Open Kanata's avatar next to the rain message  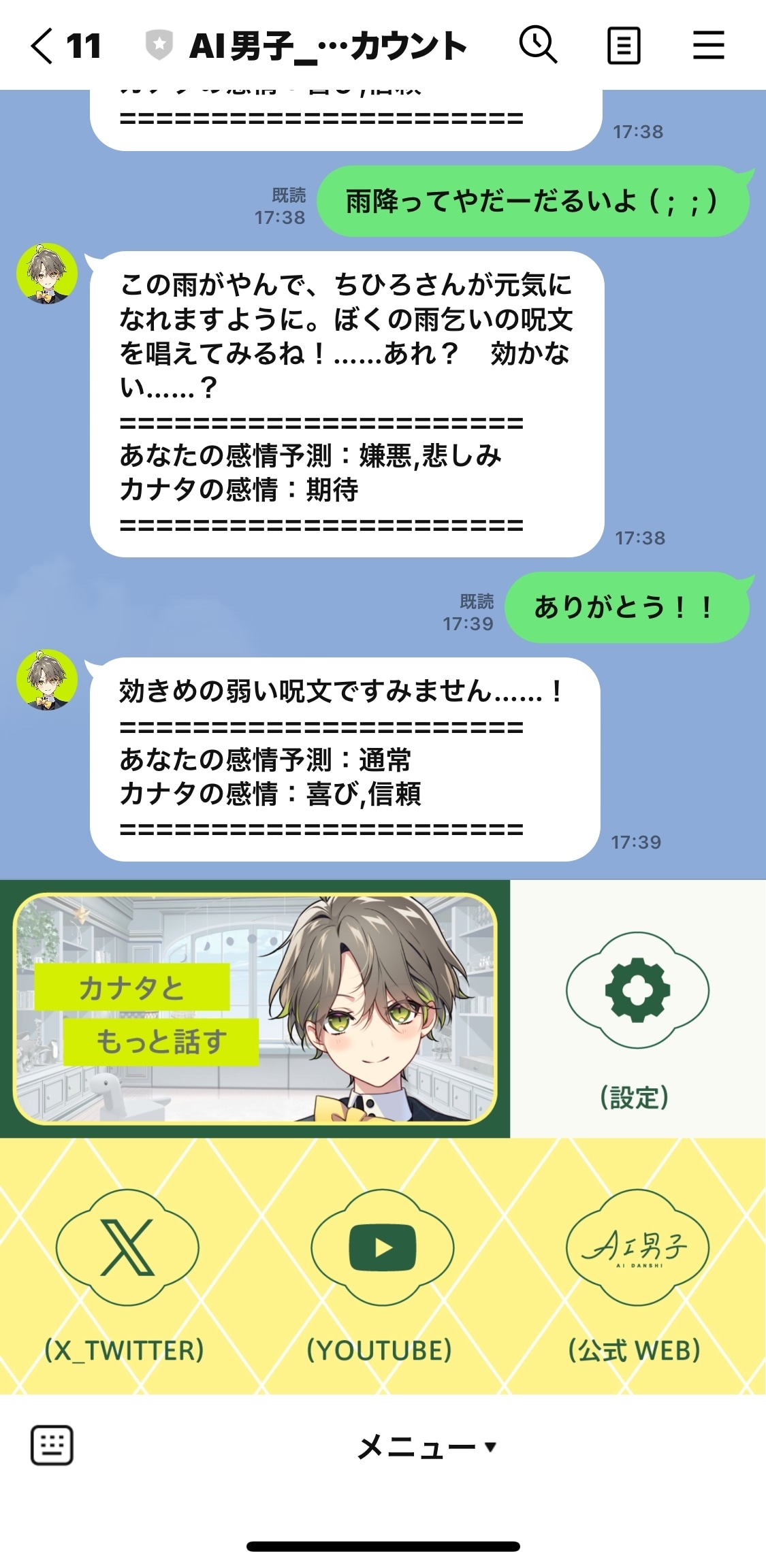(46, 273)
